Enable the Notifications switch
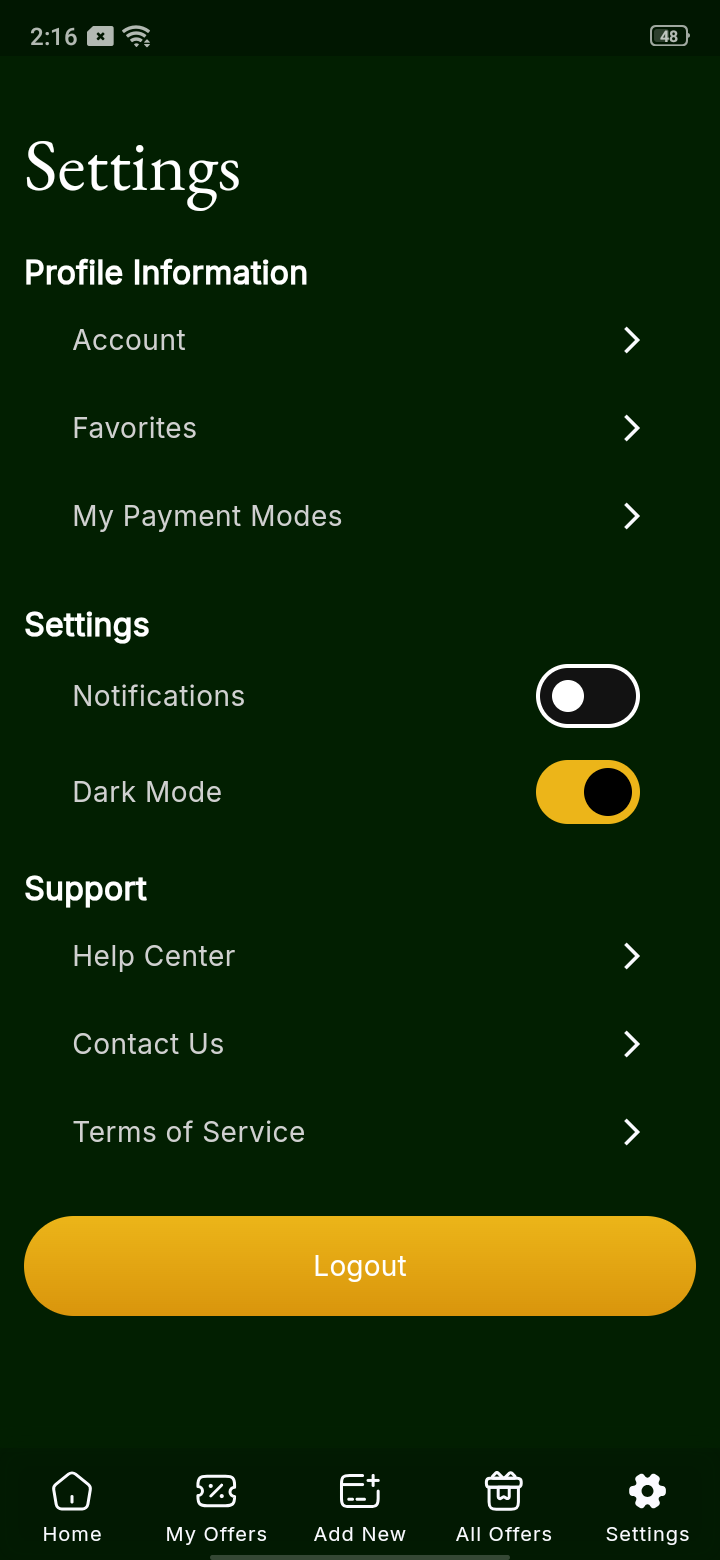720x1560 pixels. pos(588,696)
